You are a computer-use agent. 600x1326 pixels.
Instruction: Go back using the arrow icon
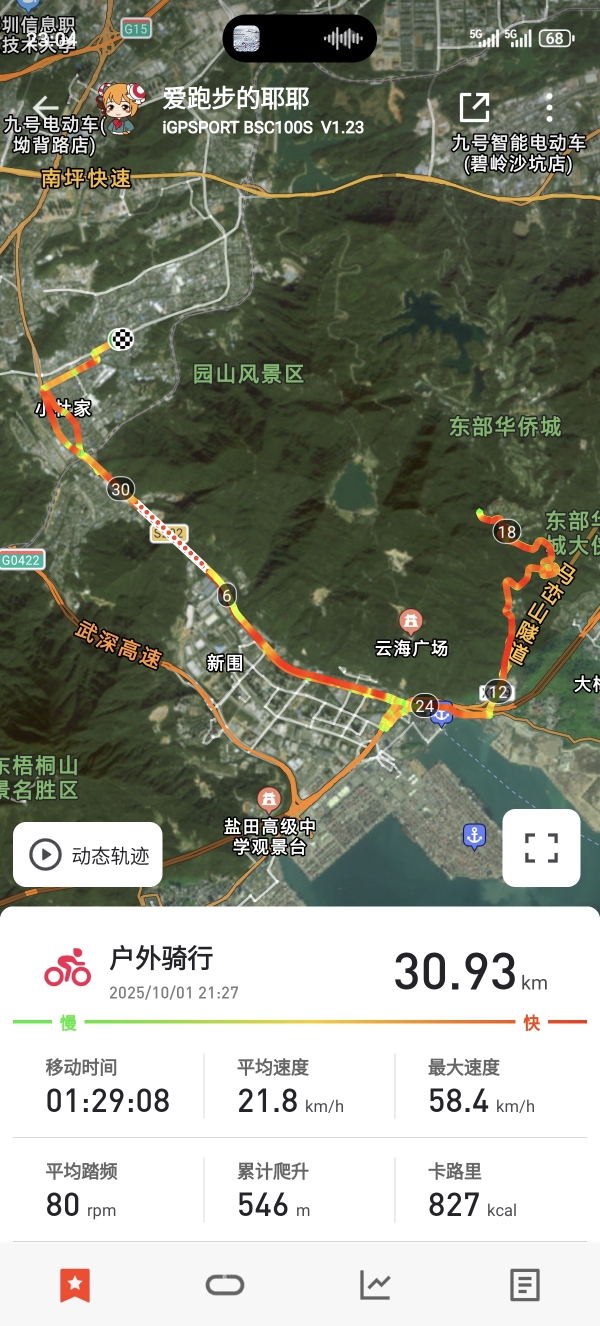tap(46, 108)
